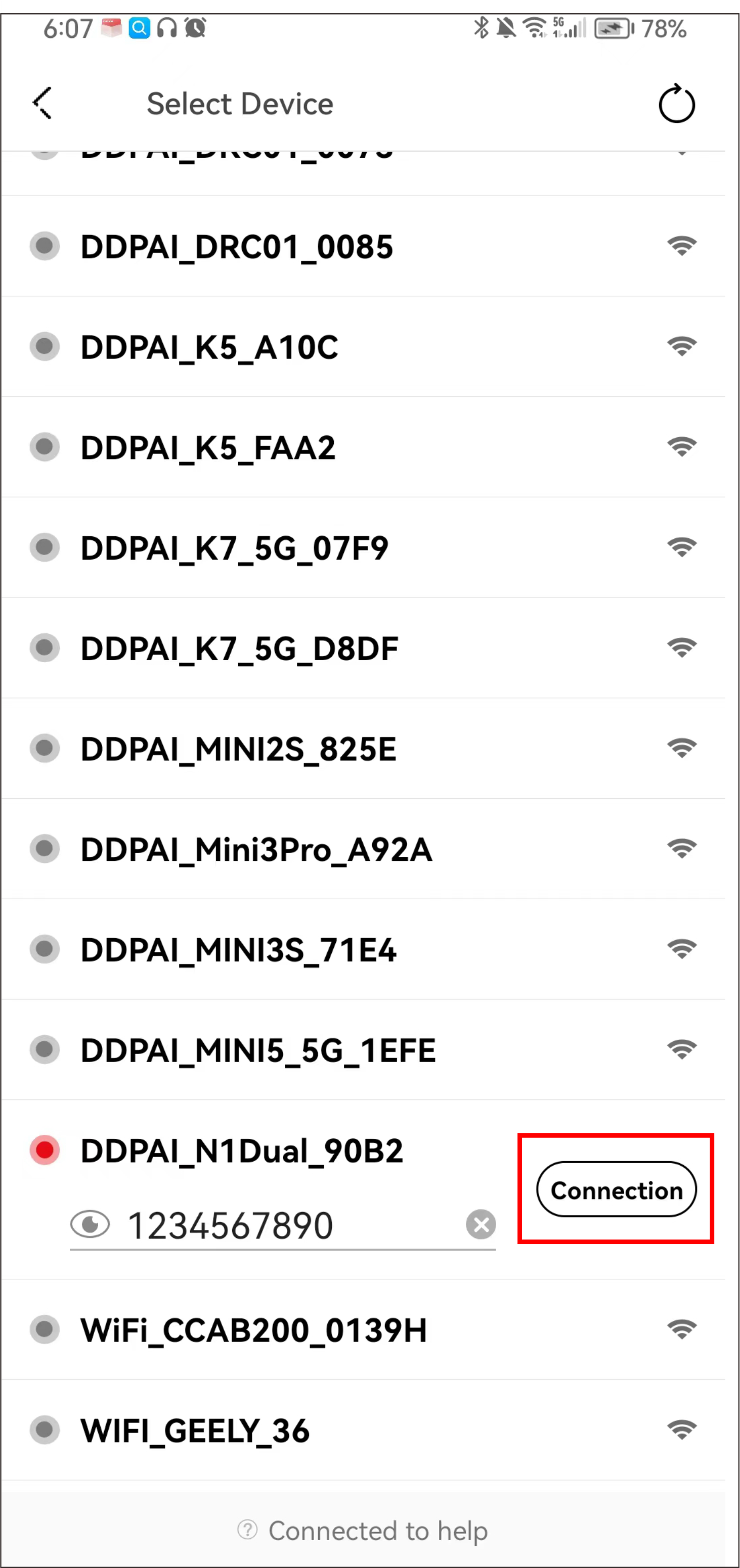
Task: Select DDPAI_MINI2S_825E device
Action: pyautogui.click(x=364, y=749)
